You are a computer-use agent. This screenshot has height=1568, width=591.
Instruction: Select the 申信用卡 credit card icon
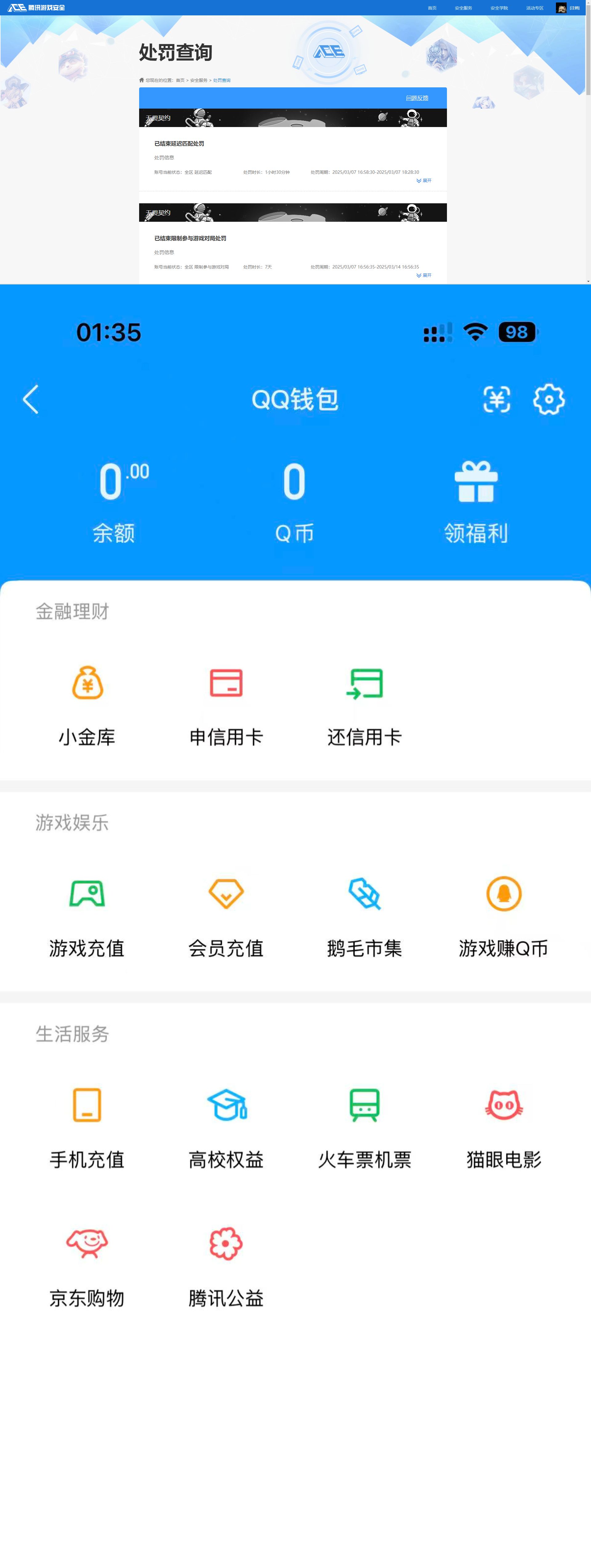[226, 683]
